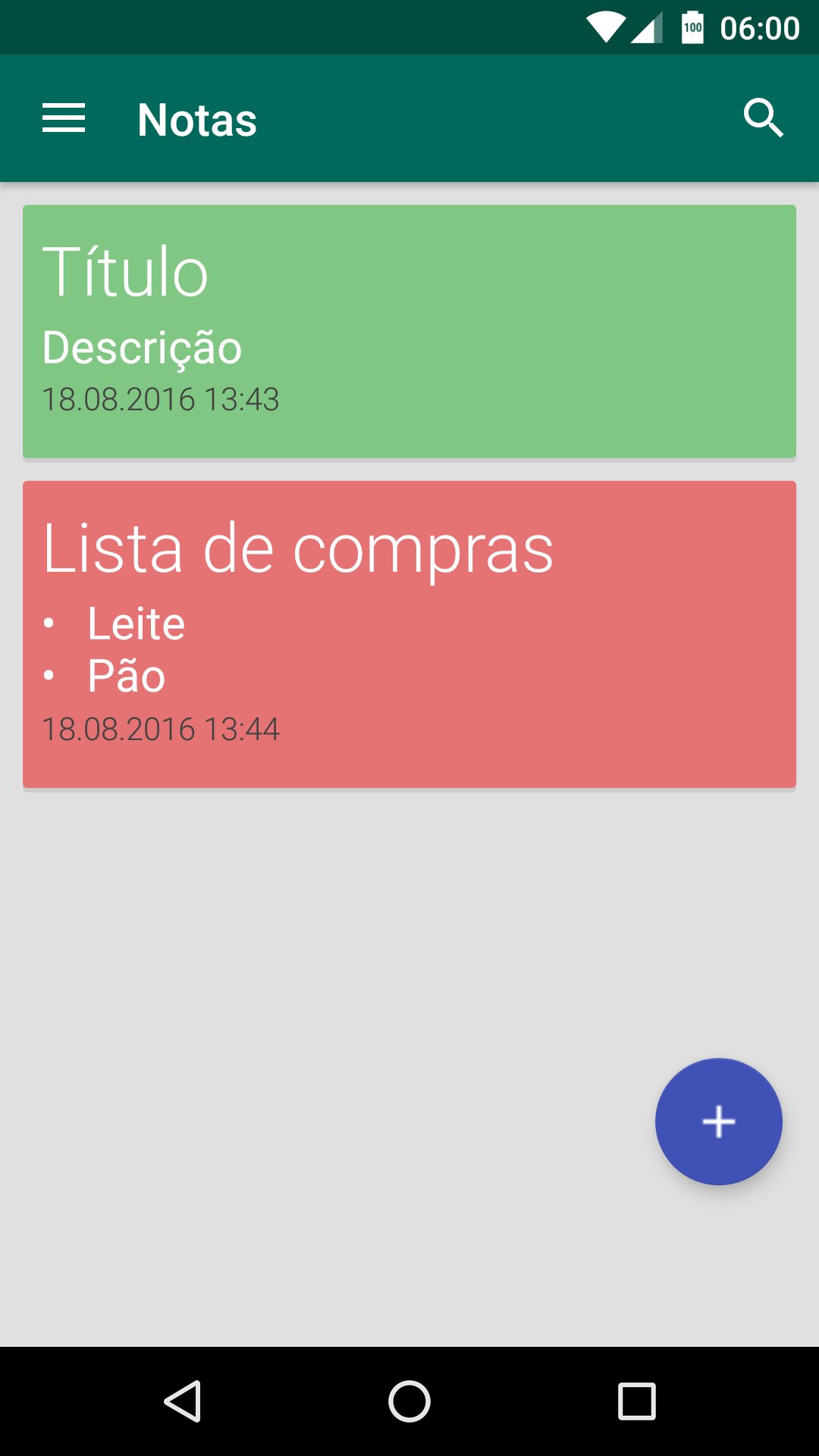The height and width of the screenshot is (1456, 819).
Task: Add a new note with plus button
Action: [x=718, y=1122]
